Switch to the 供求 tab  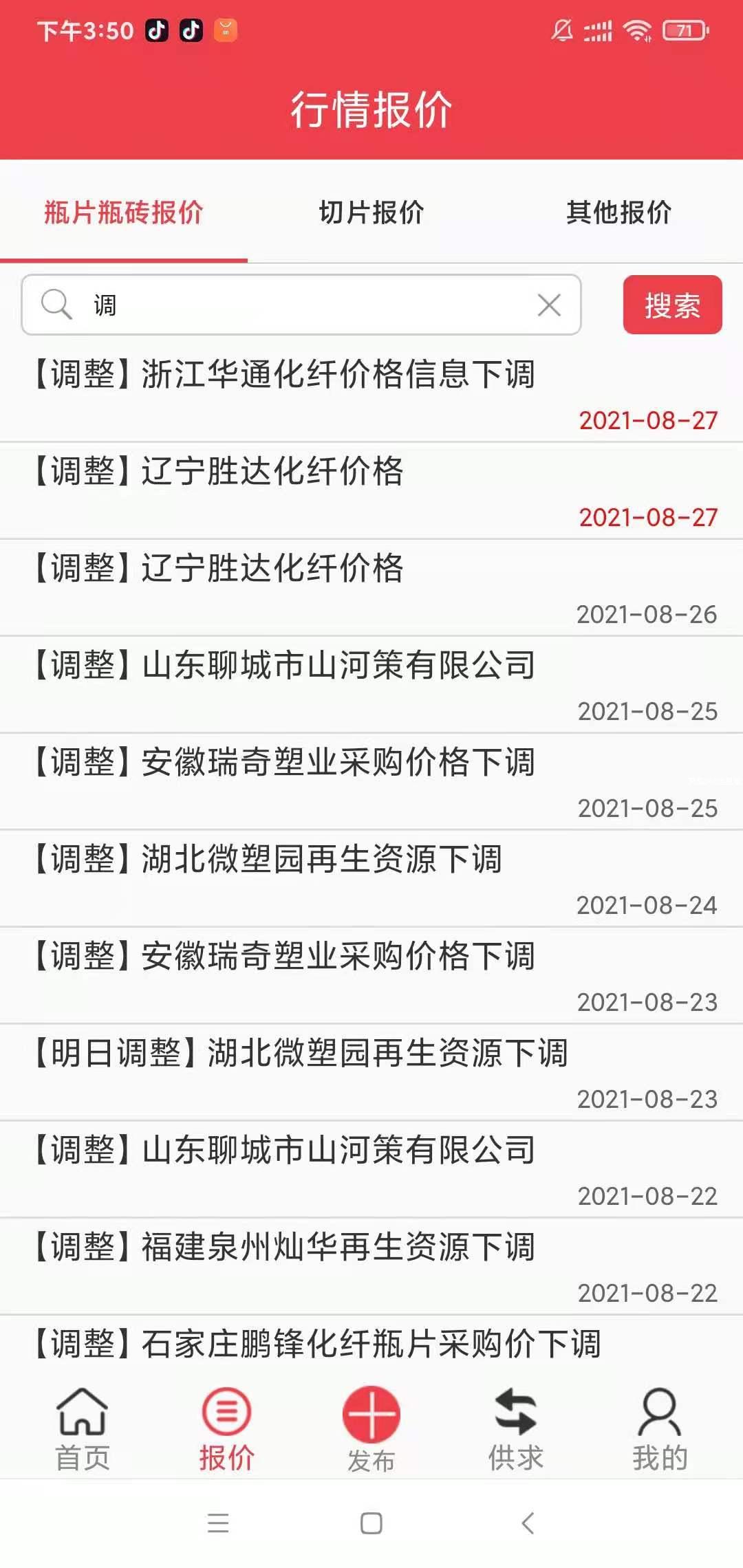[515, 1429]
